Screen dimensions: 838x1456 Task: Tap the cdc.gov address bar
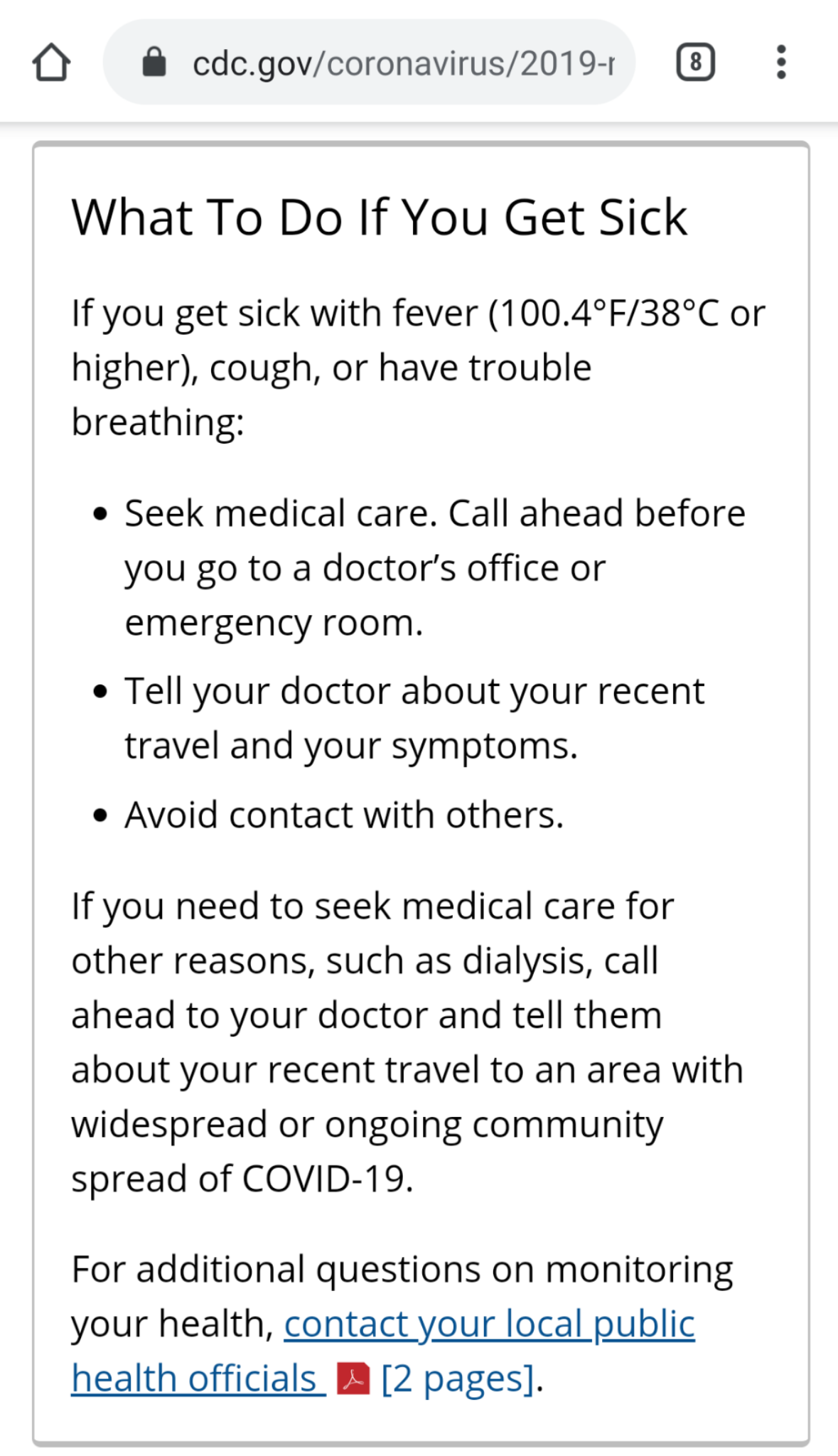tap(384, 63)
